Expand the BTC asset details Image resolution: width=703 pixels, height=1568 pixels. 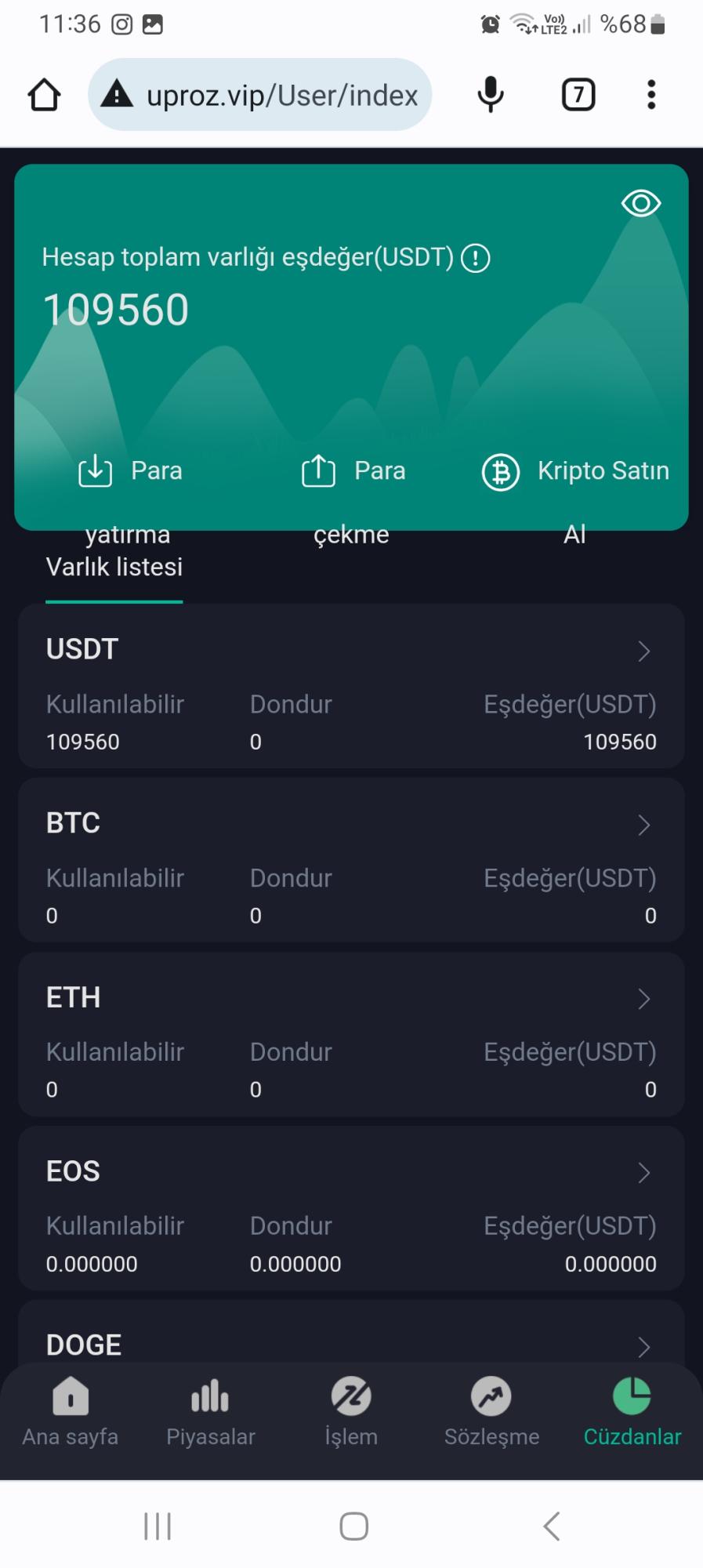point(644,826)
